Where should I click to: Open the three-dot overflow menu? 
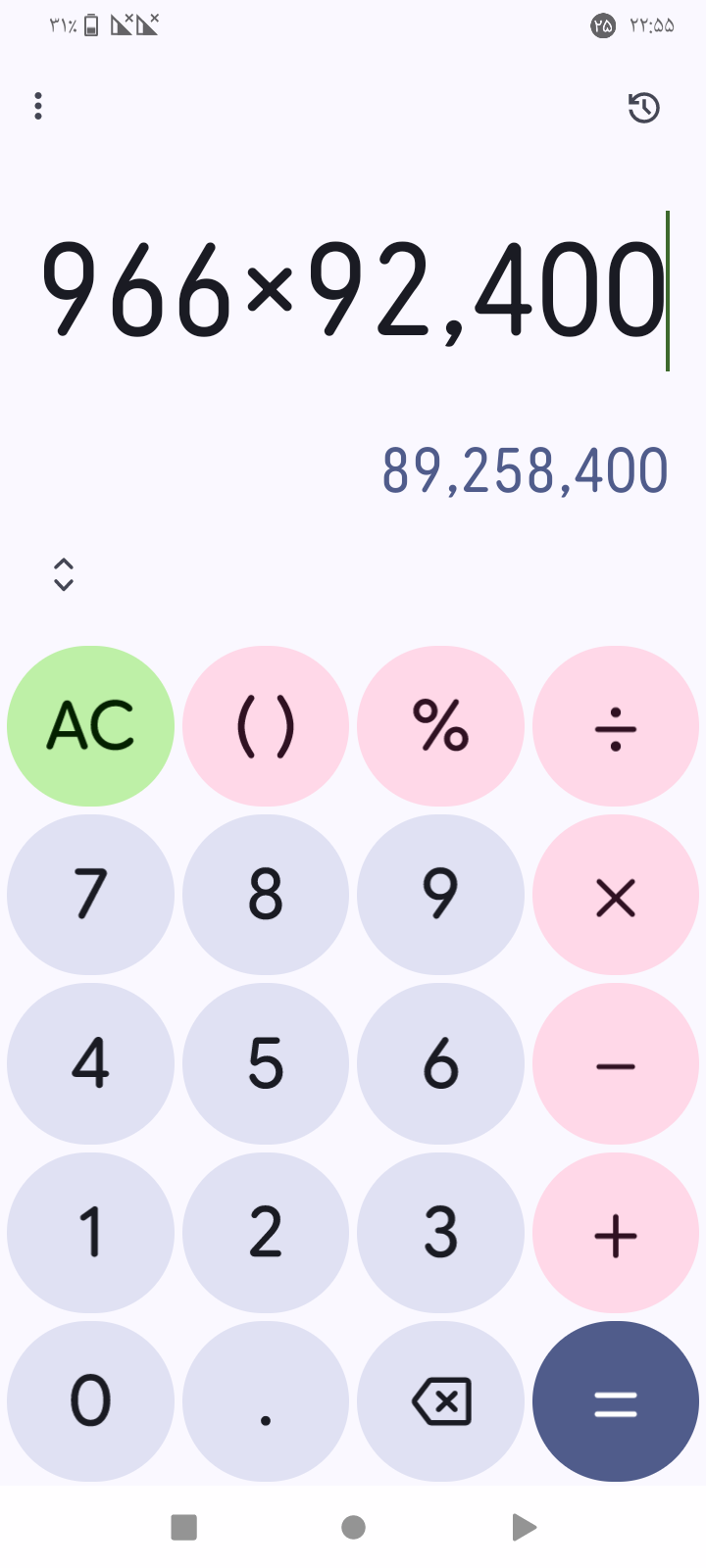[38, 106]
